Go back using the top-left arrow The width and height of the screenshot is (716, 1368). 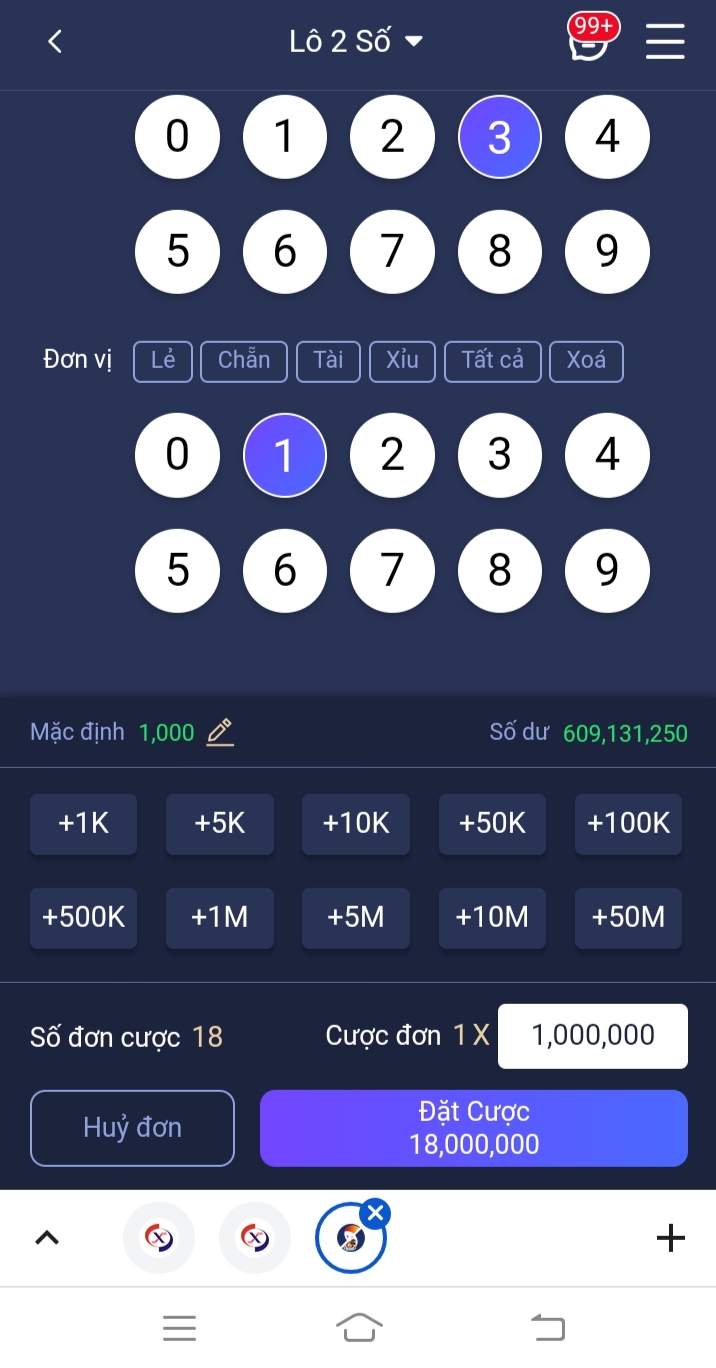tap(55, 42)
